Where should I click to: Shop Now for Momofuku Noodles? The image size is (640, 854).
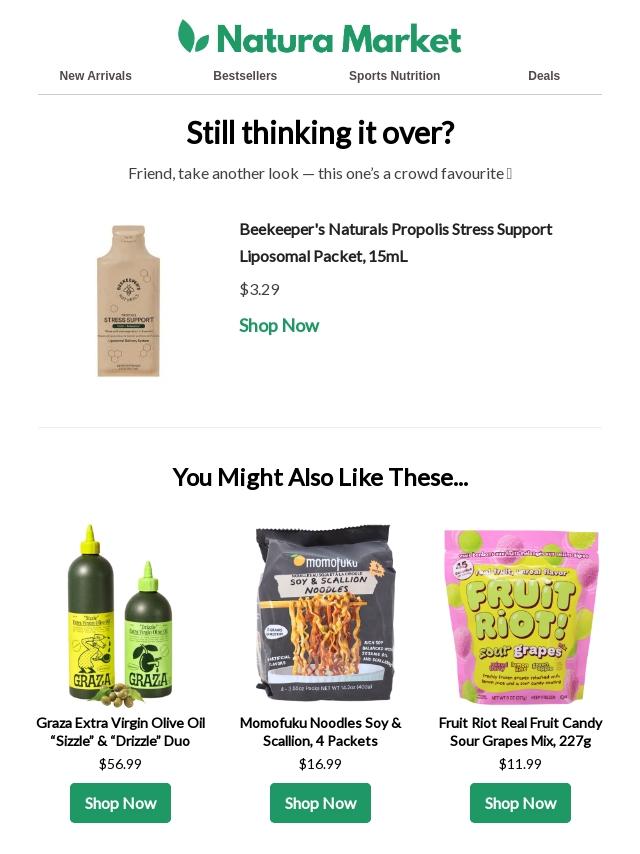pos(320,803)
